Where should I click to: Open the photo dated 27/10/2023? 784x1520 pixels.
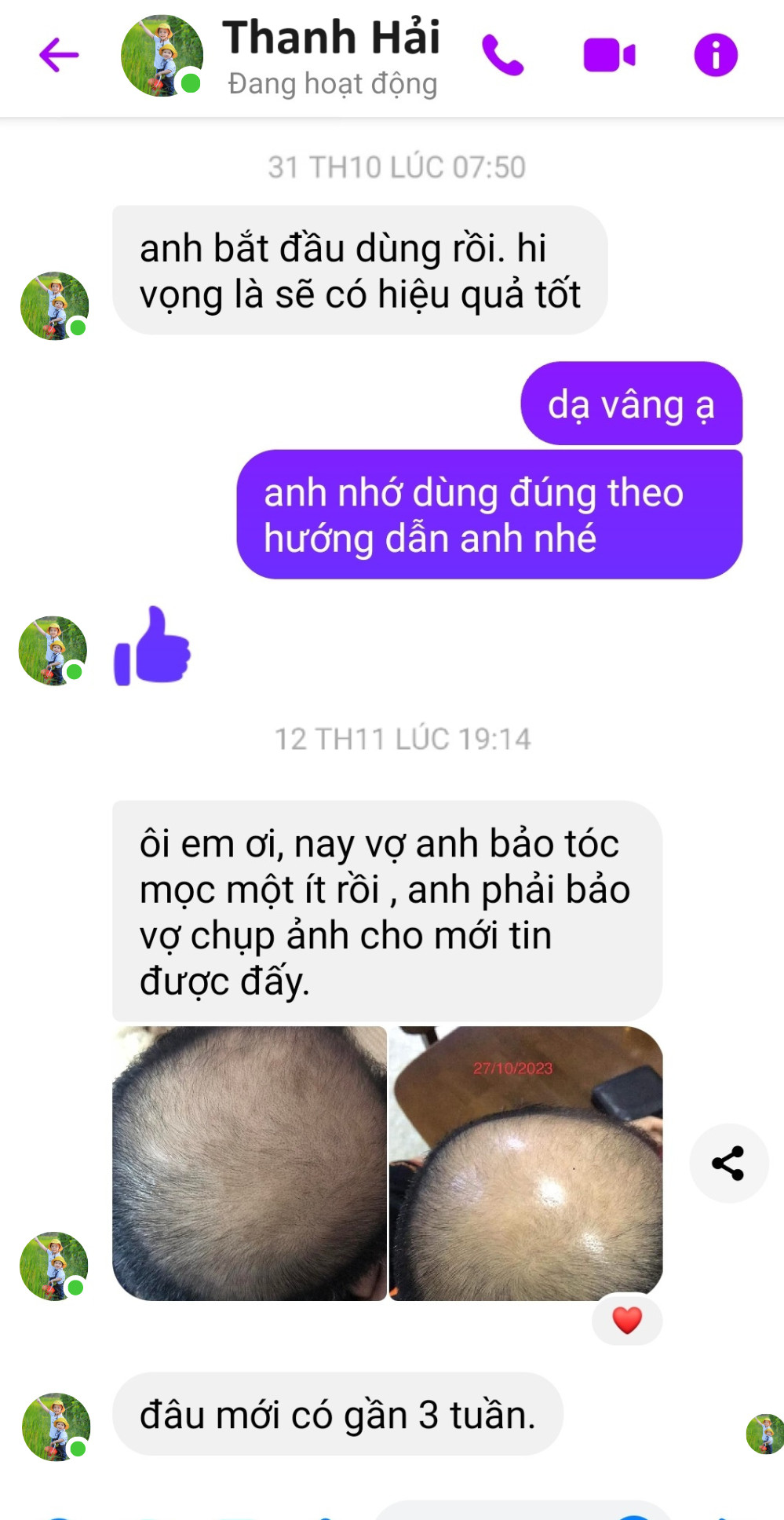click(526, 1163)
